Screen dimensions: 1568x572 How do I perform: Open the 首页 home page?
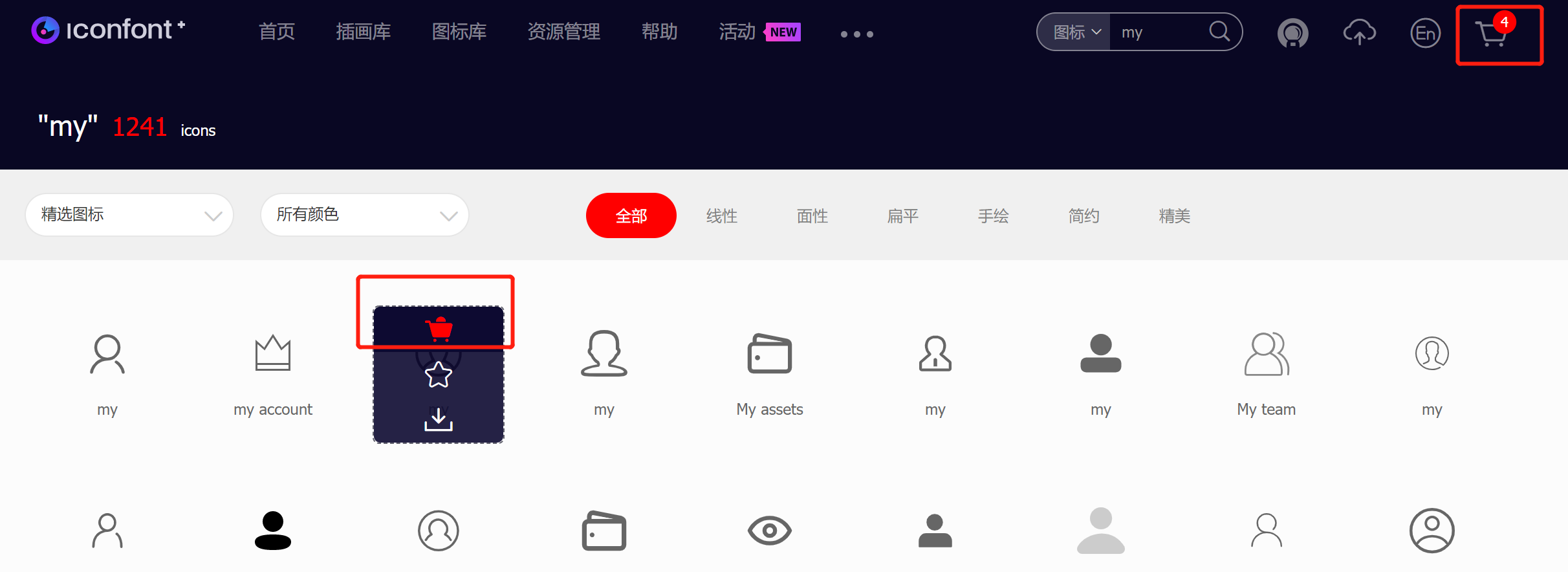click(x=277, y=32)
